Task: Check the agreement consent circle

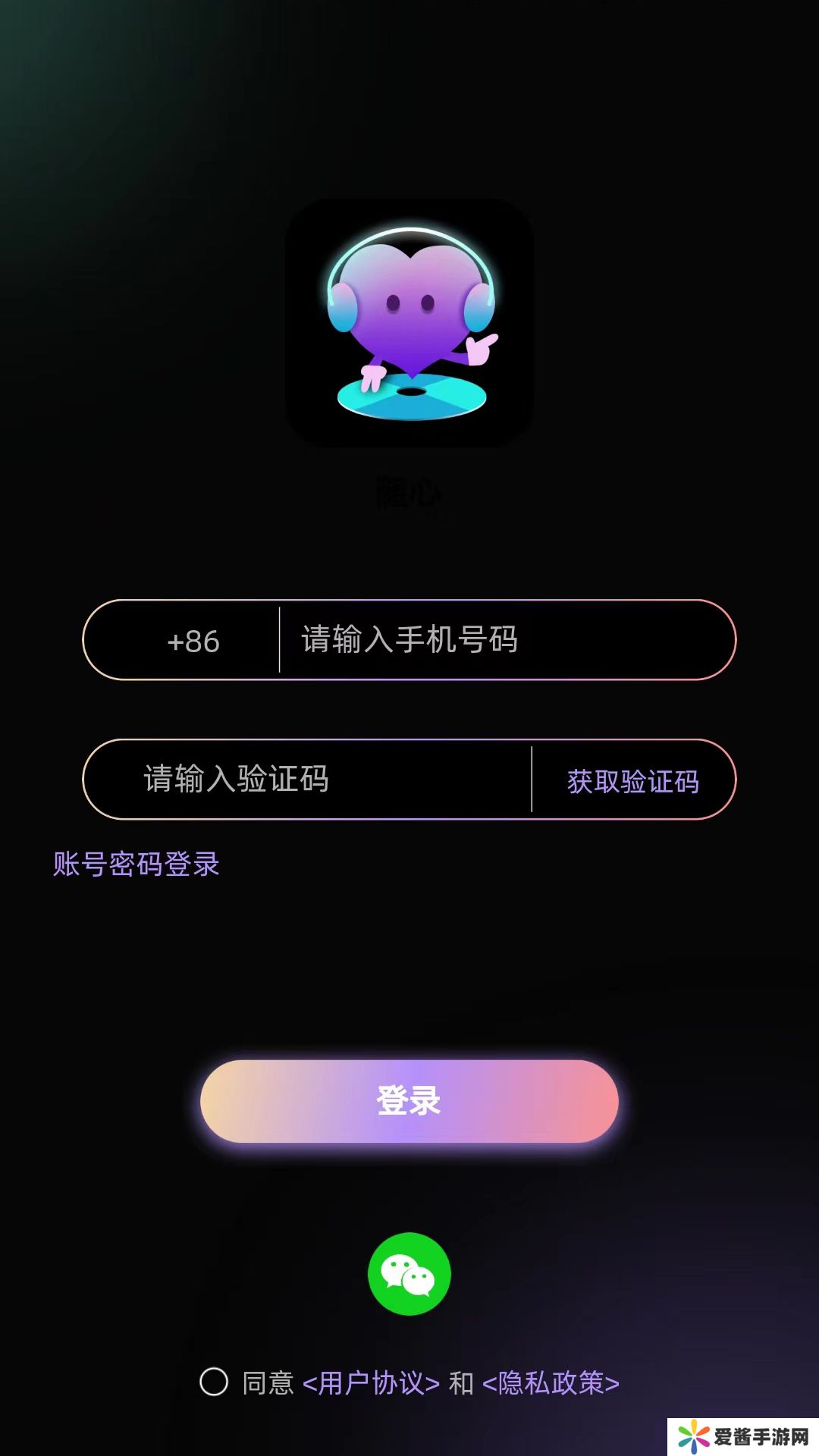Action: (x=214, y=1382)
